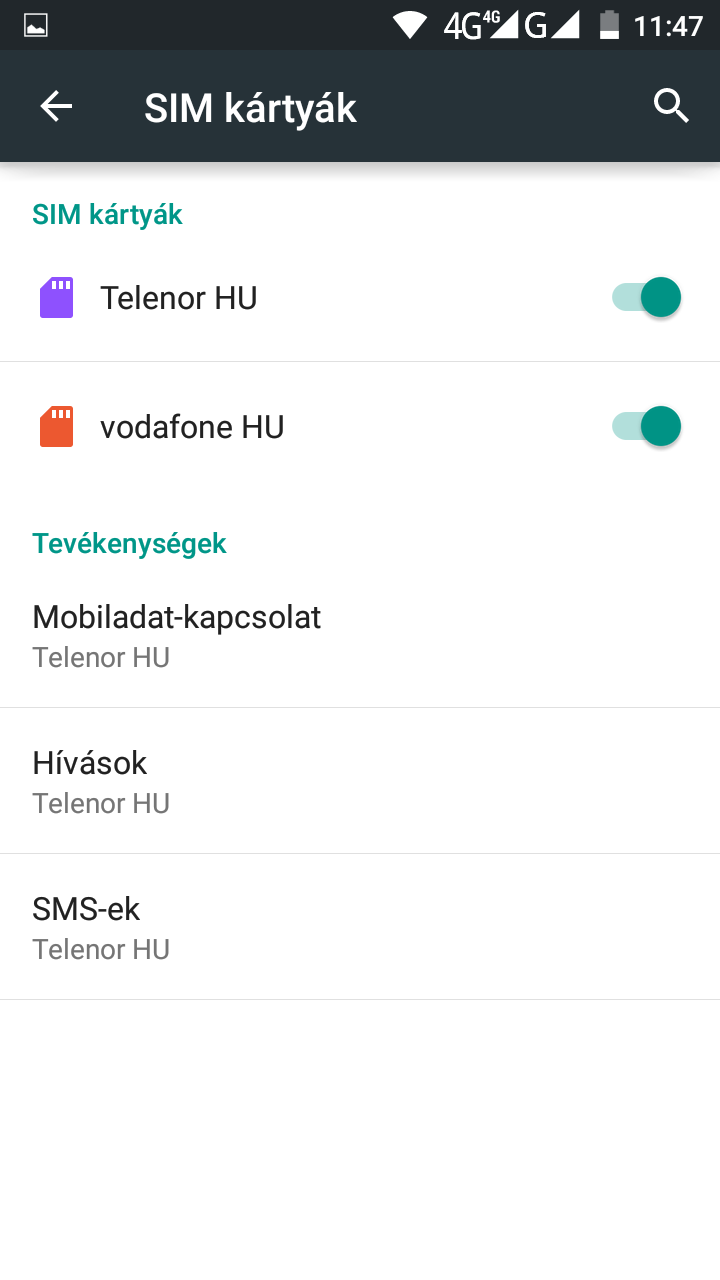This screenshot has height=1280, width=720.
Task: Turn off the vodafone HU SIM switch
Action: click(647, 426)
